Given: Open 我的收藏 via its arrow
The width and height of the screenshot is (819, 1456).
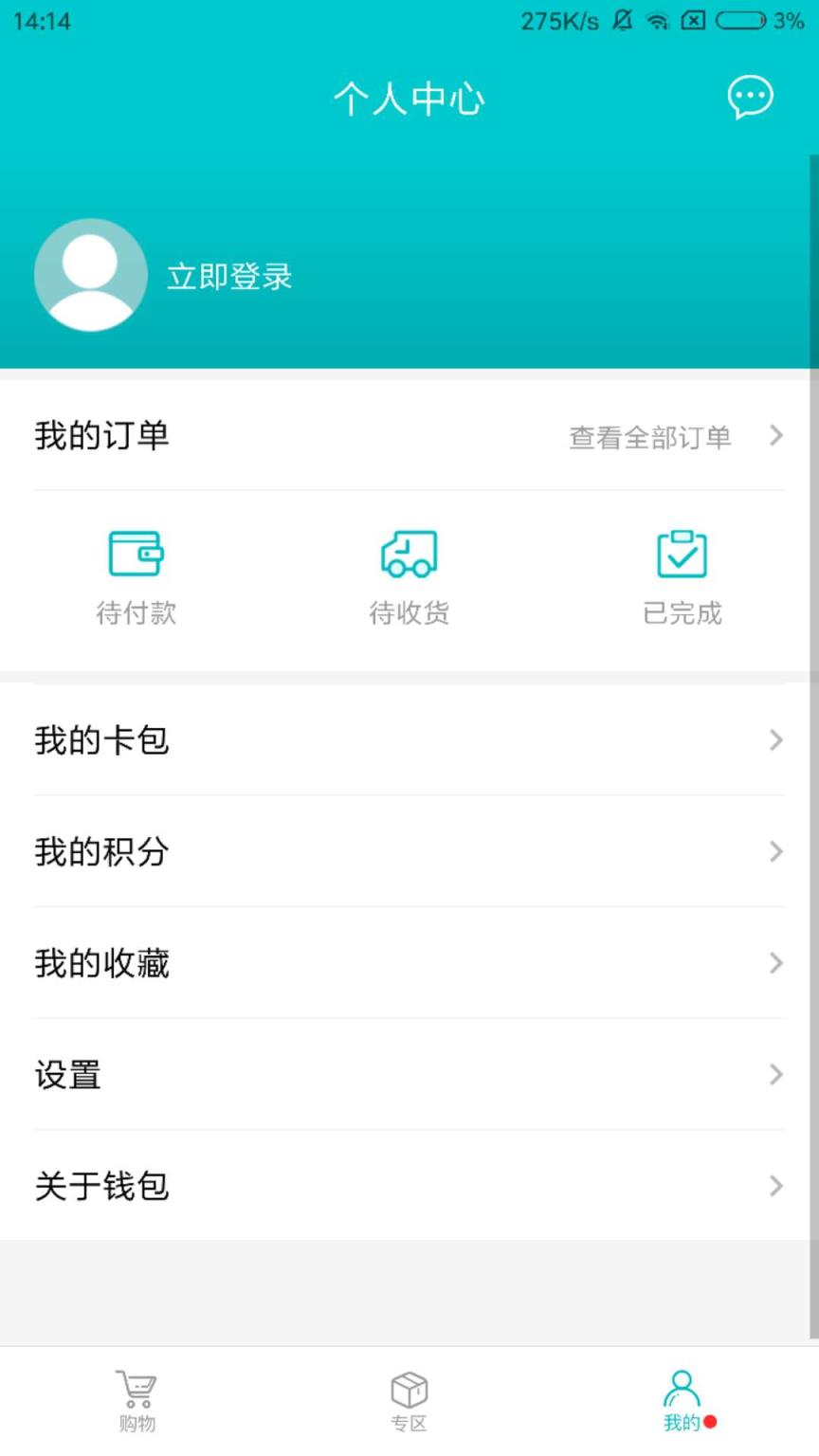Looking at the screenshot, I should coord(777,963).
